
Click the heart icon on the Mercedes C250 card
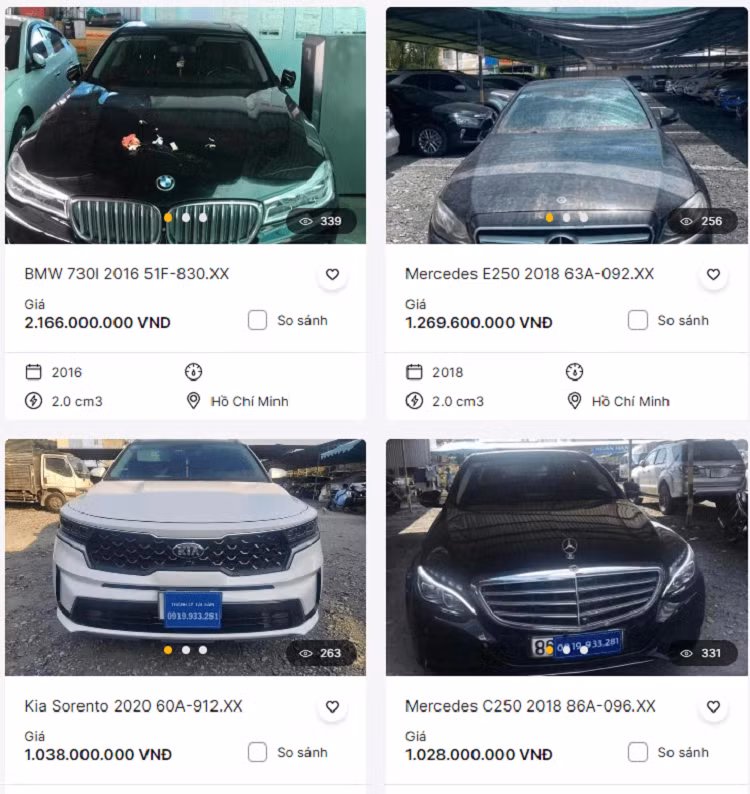click(713, 706)
